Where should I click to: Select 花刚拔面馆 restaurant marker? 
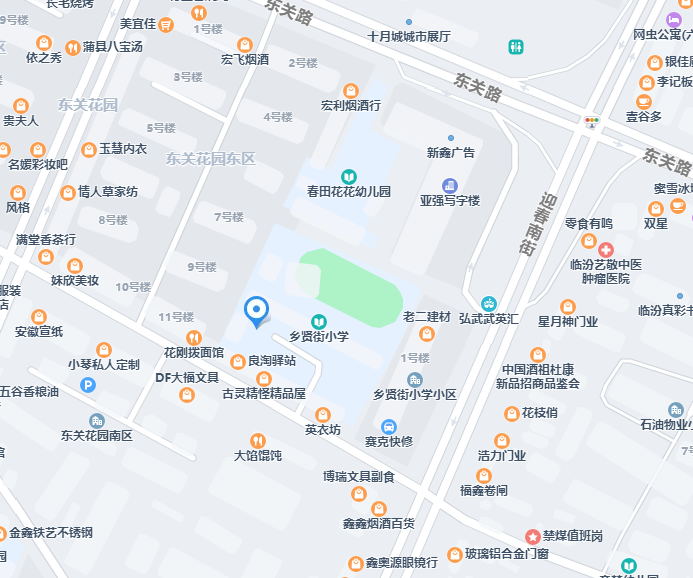194,337
